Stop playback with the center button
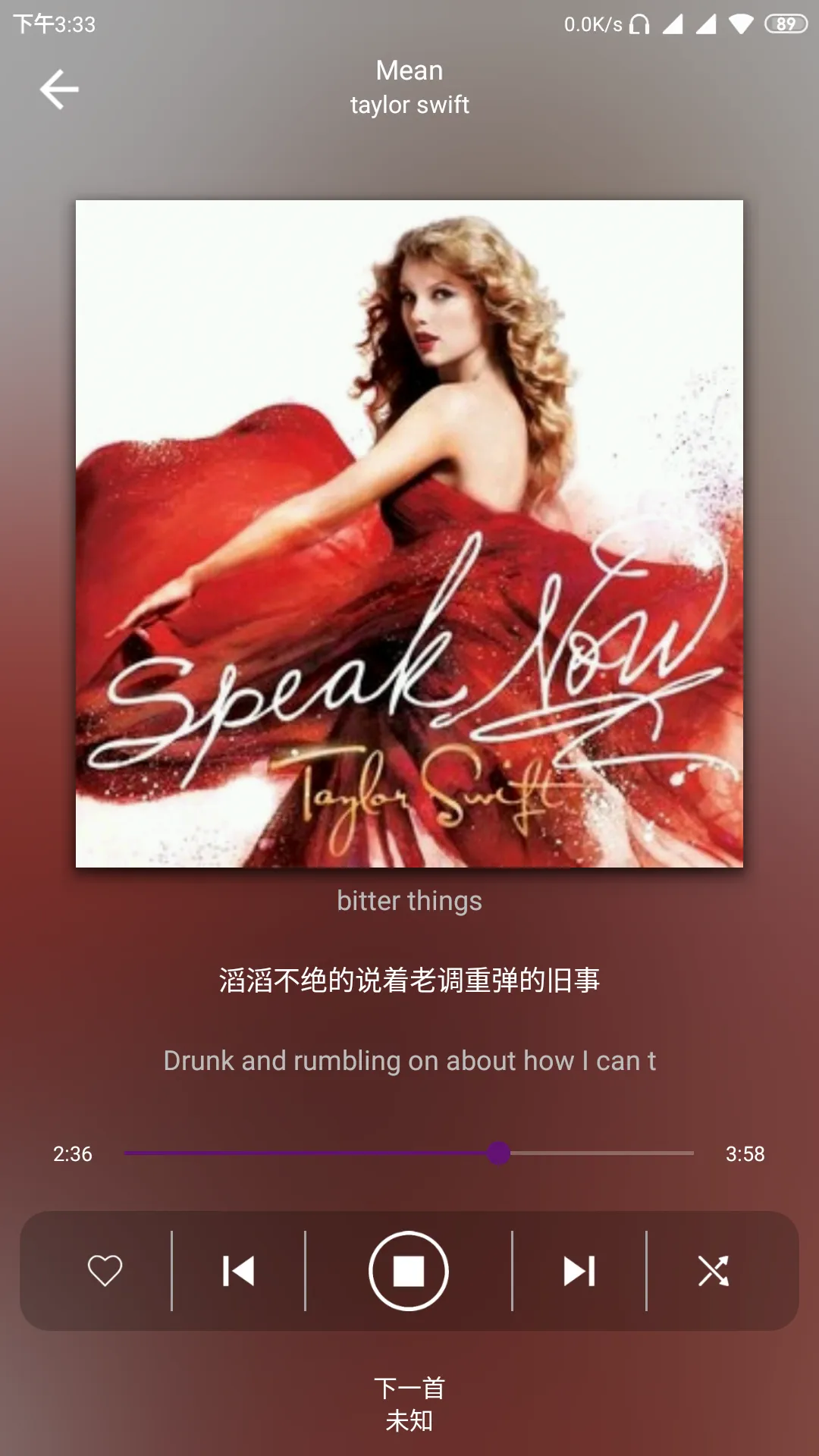Screen dimensions: 819x1456 coord(409,1271)
